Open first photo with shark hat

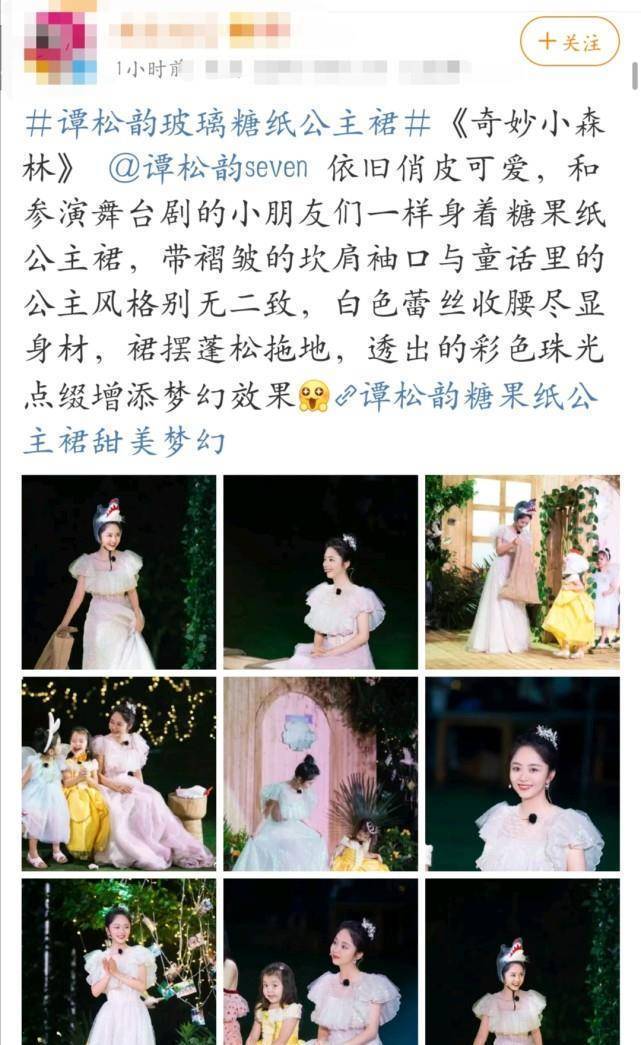pos(118,572)
